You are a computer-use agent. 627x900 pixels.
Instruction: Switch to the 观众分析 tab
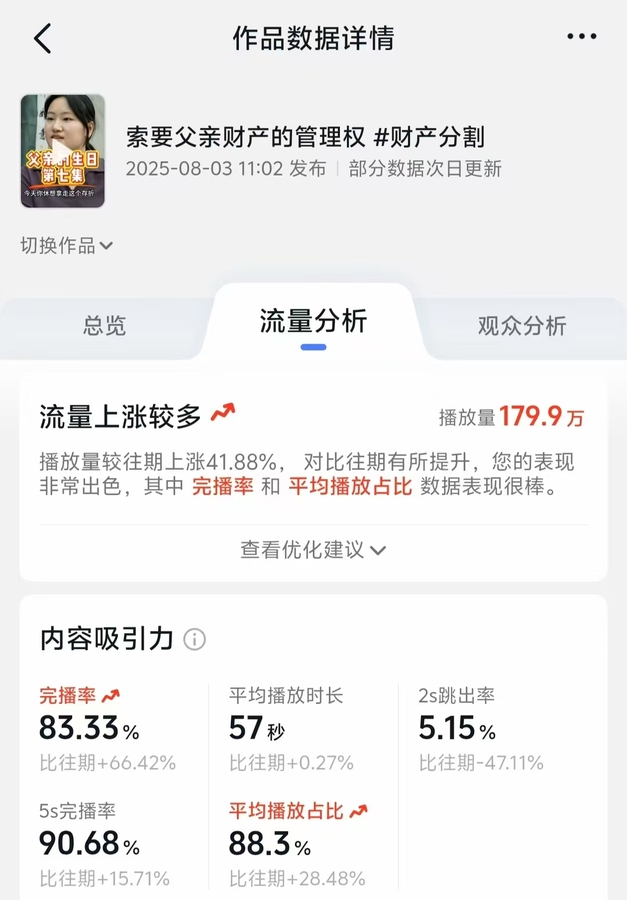(521, 325)
